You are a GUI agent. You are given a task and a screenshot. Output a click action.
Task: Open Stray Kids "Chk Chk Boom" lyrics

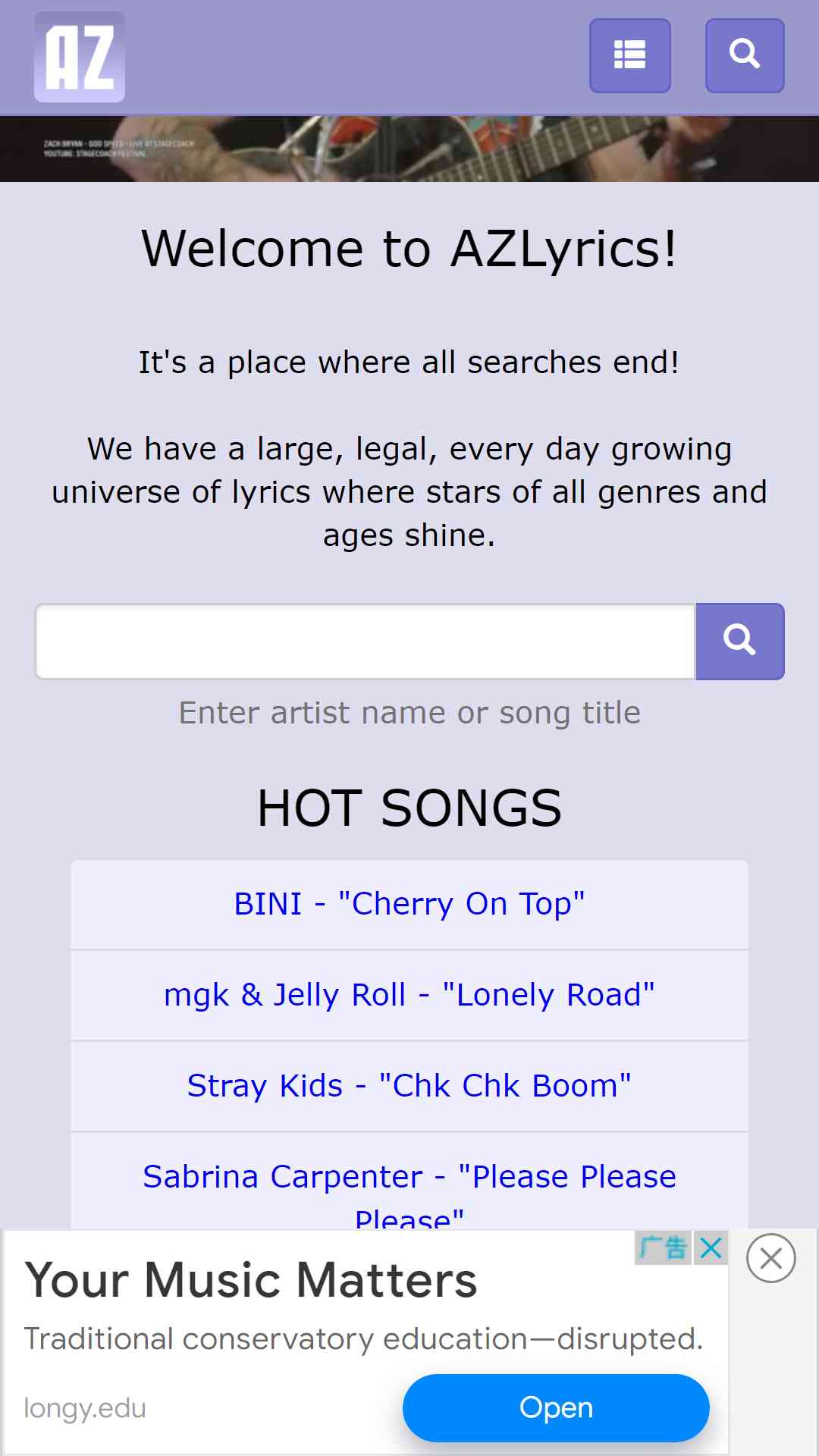tap(409, 1086)
